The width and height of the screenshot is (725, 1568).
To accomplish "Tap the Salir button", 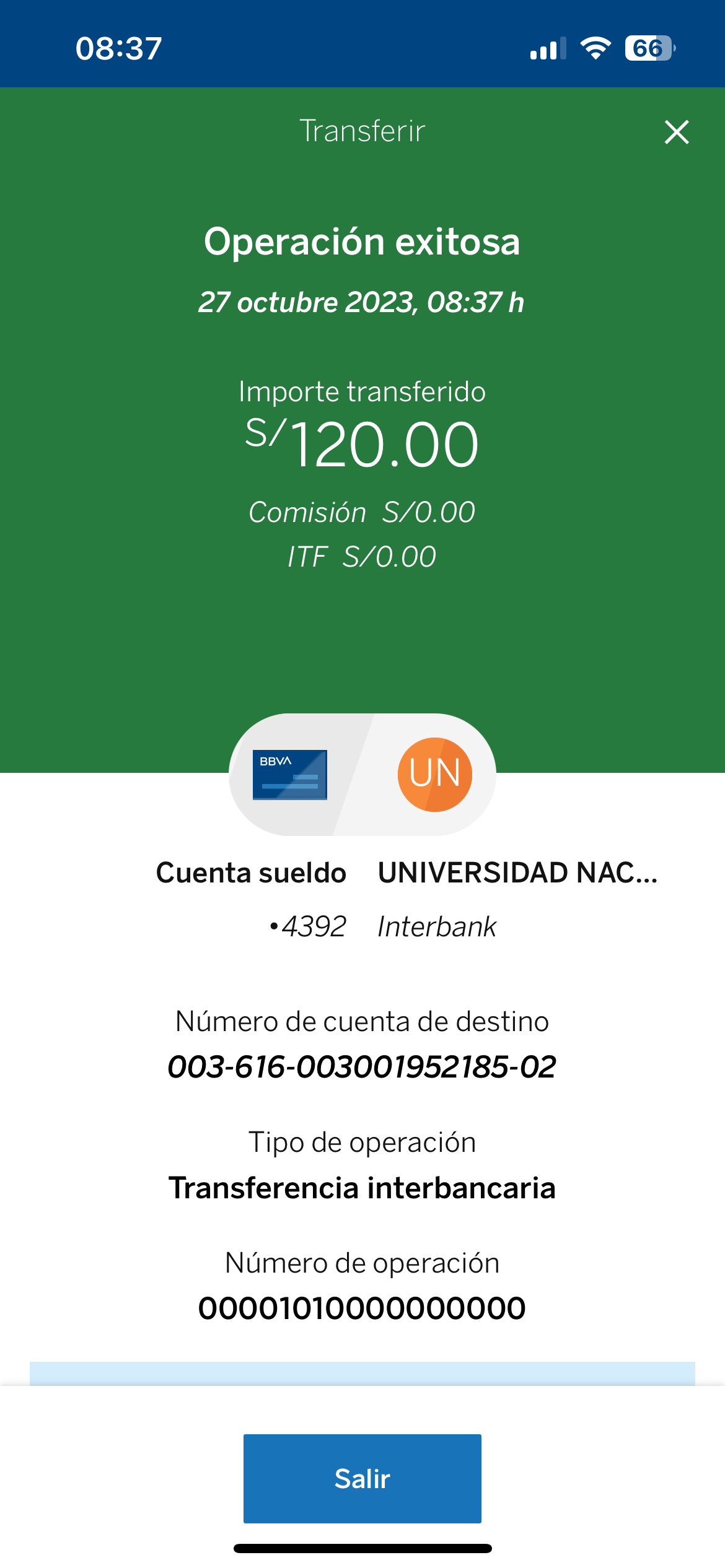I will click(x=362, y=1478).
